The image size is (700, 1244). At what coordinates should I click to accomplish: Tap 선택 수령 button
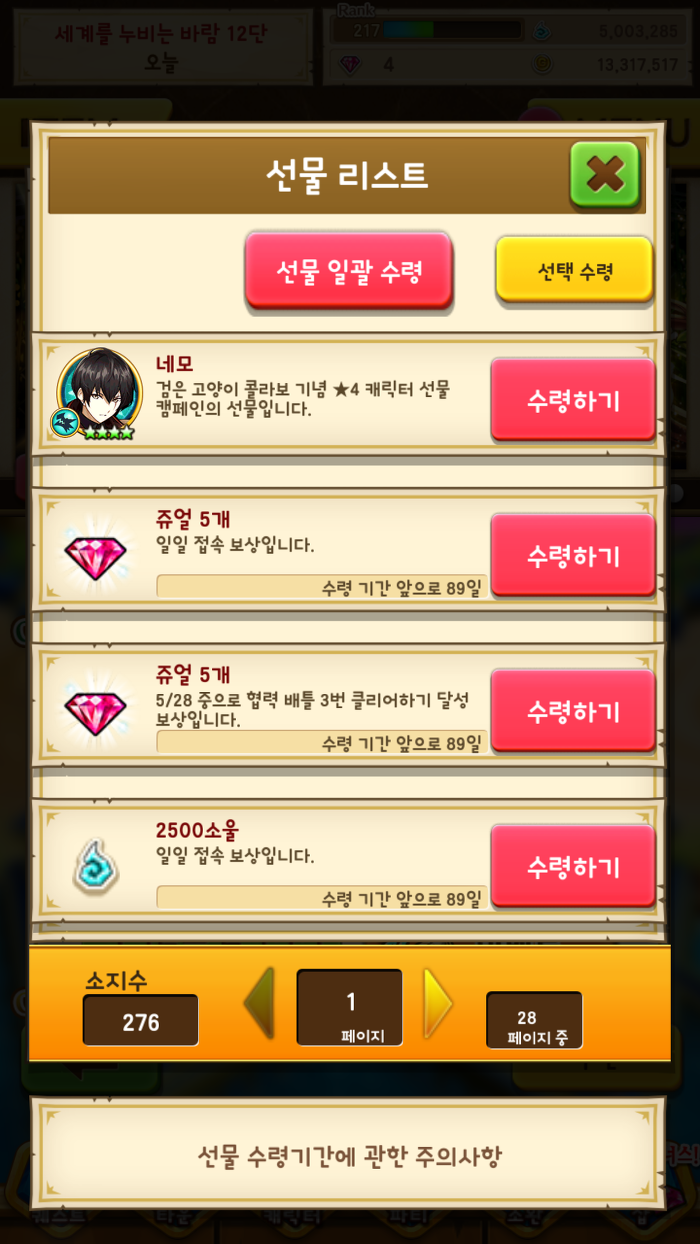click(574, 270)
